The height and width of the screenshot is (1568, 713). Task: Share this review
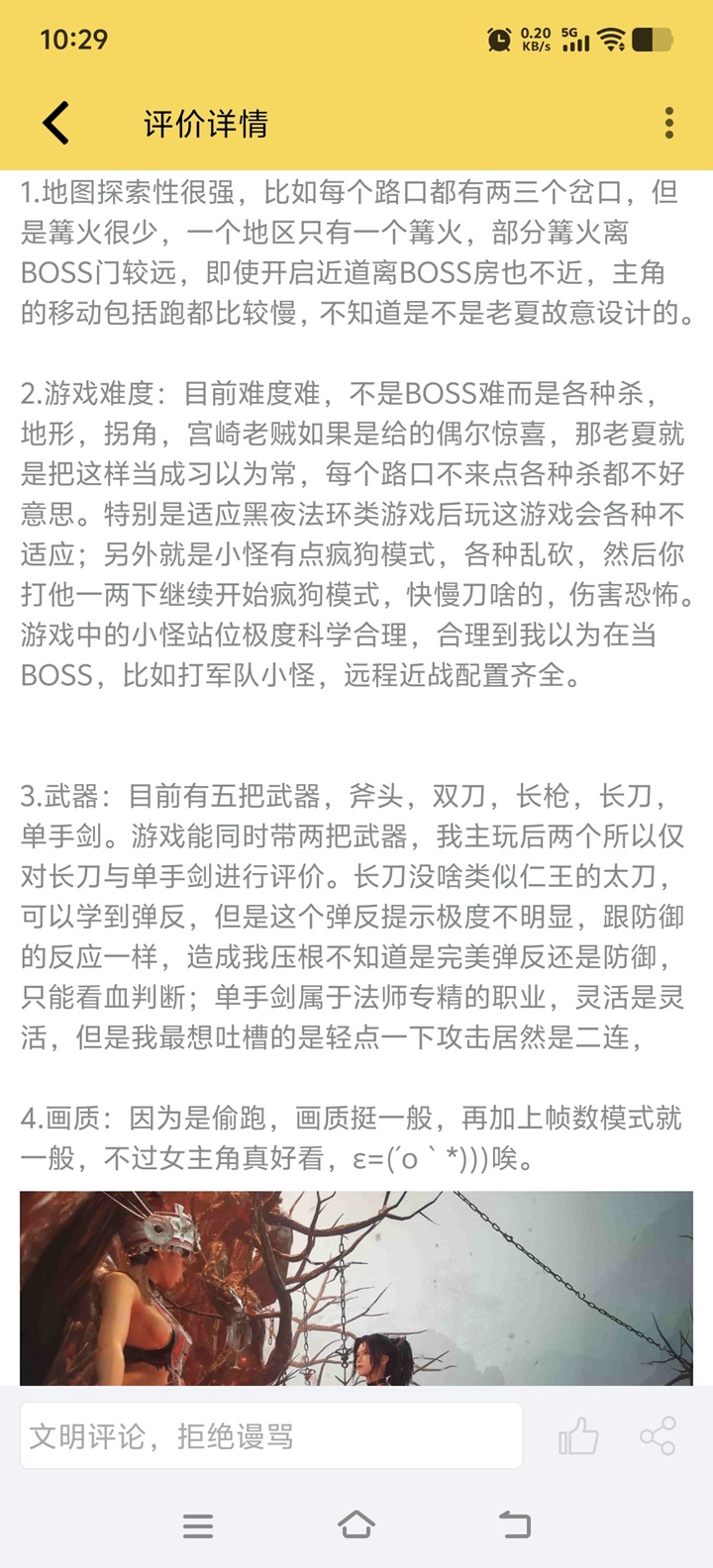(x=658, y=1435)
